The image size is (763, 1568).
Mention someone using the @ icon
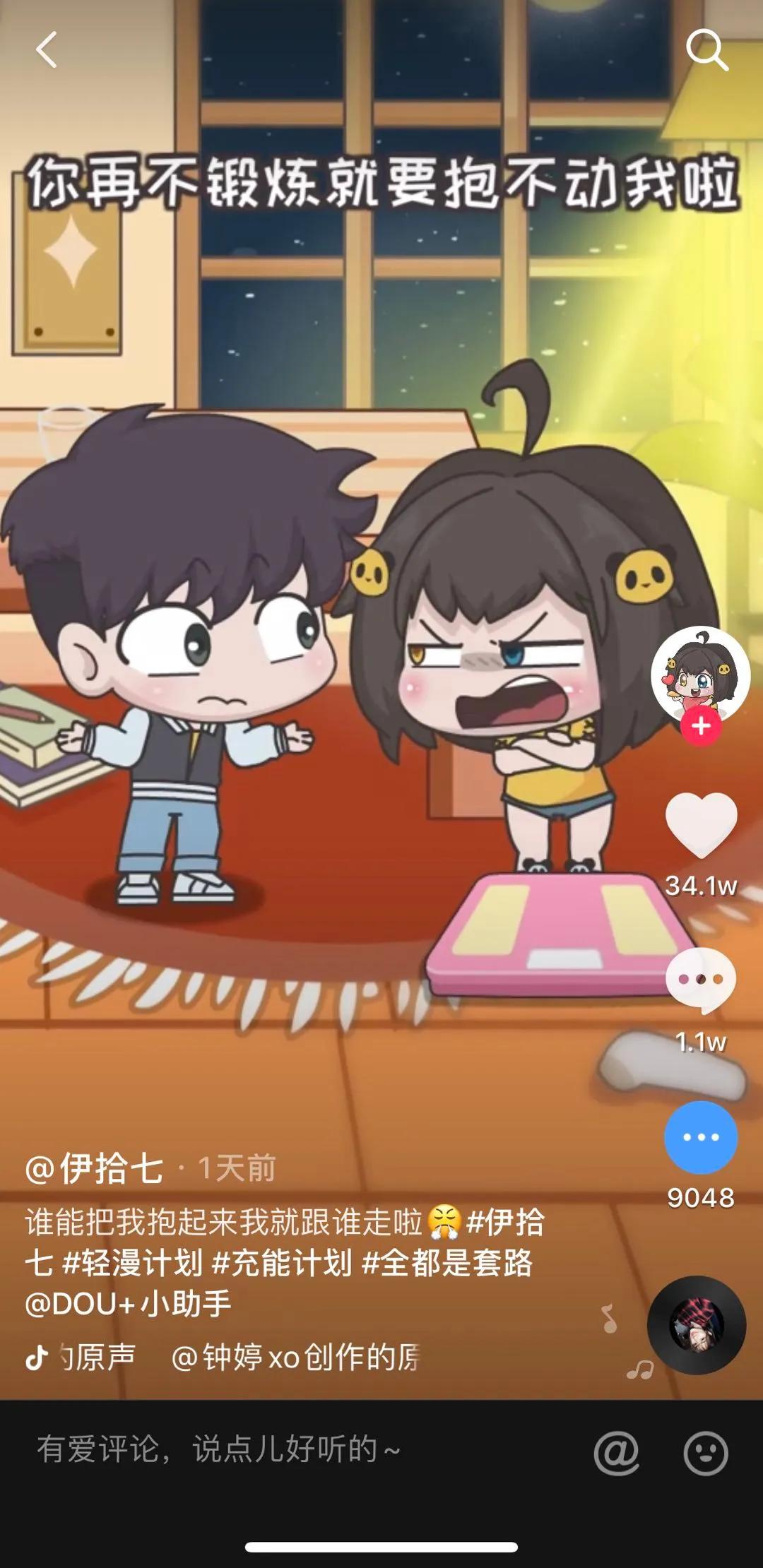tap(616, 1454)
